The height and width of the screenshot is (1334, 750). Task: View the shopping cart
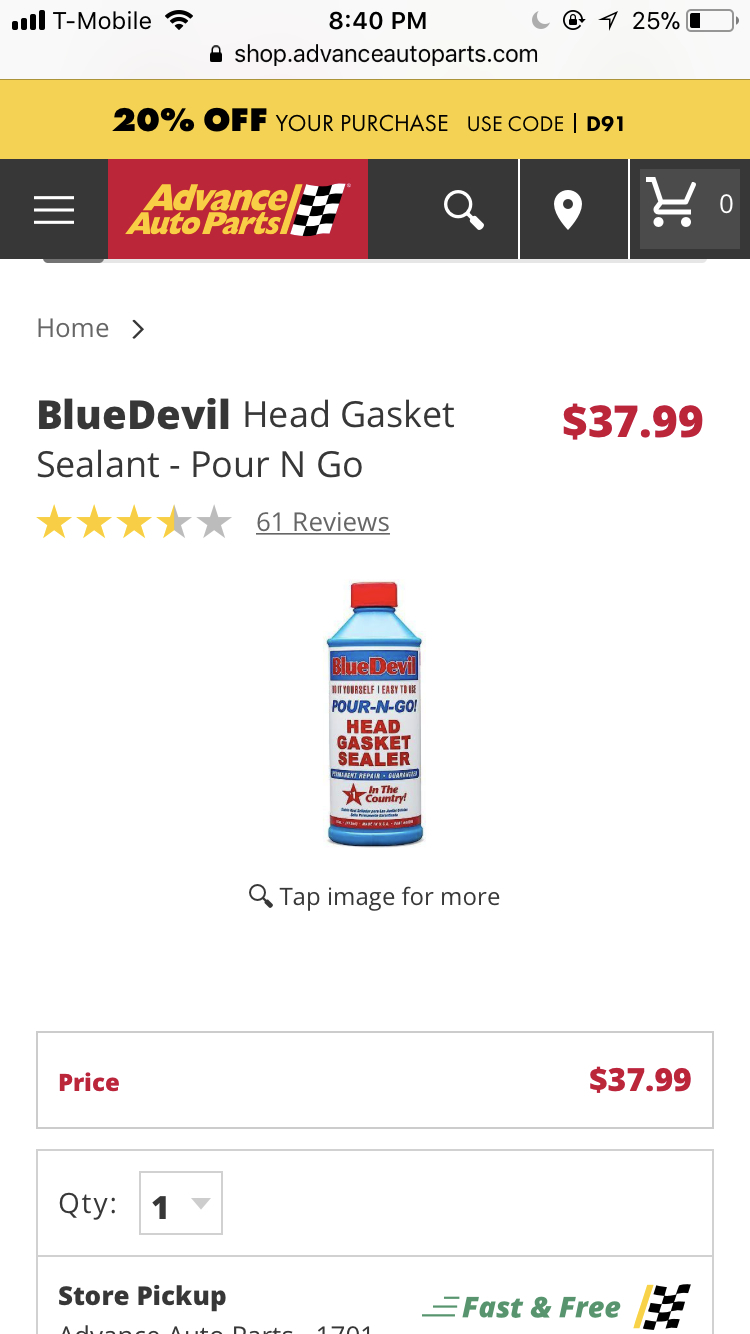pos(689,207)
